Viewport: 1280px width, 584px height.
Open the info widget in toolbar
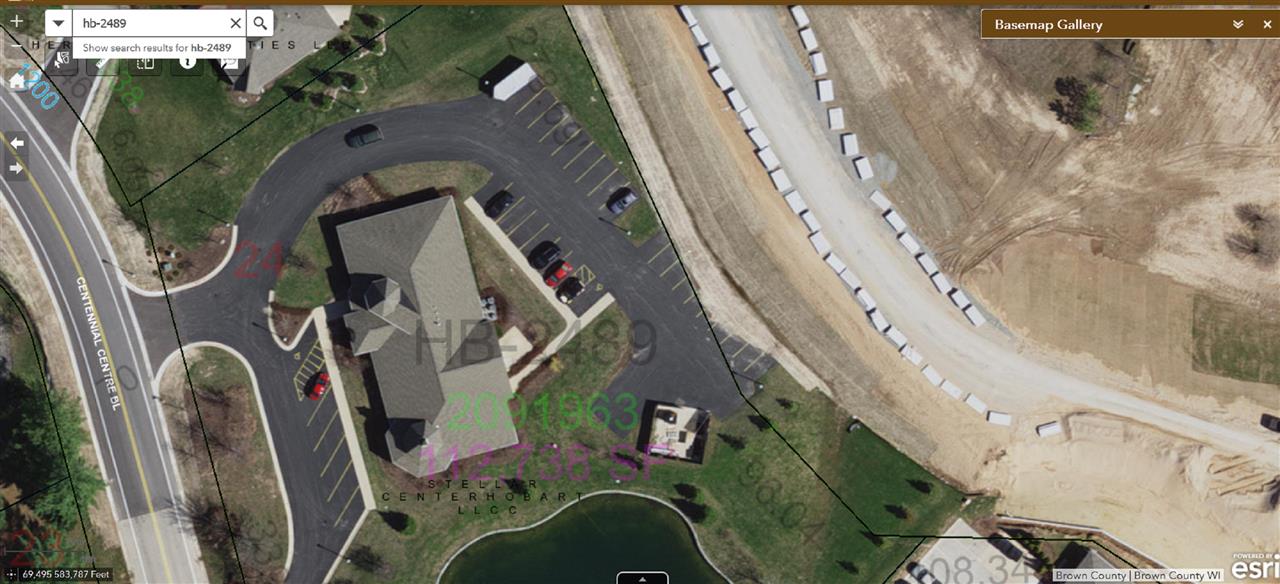tap(187, 61)
